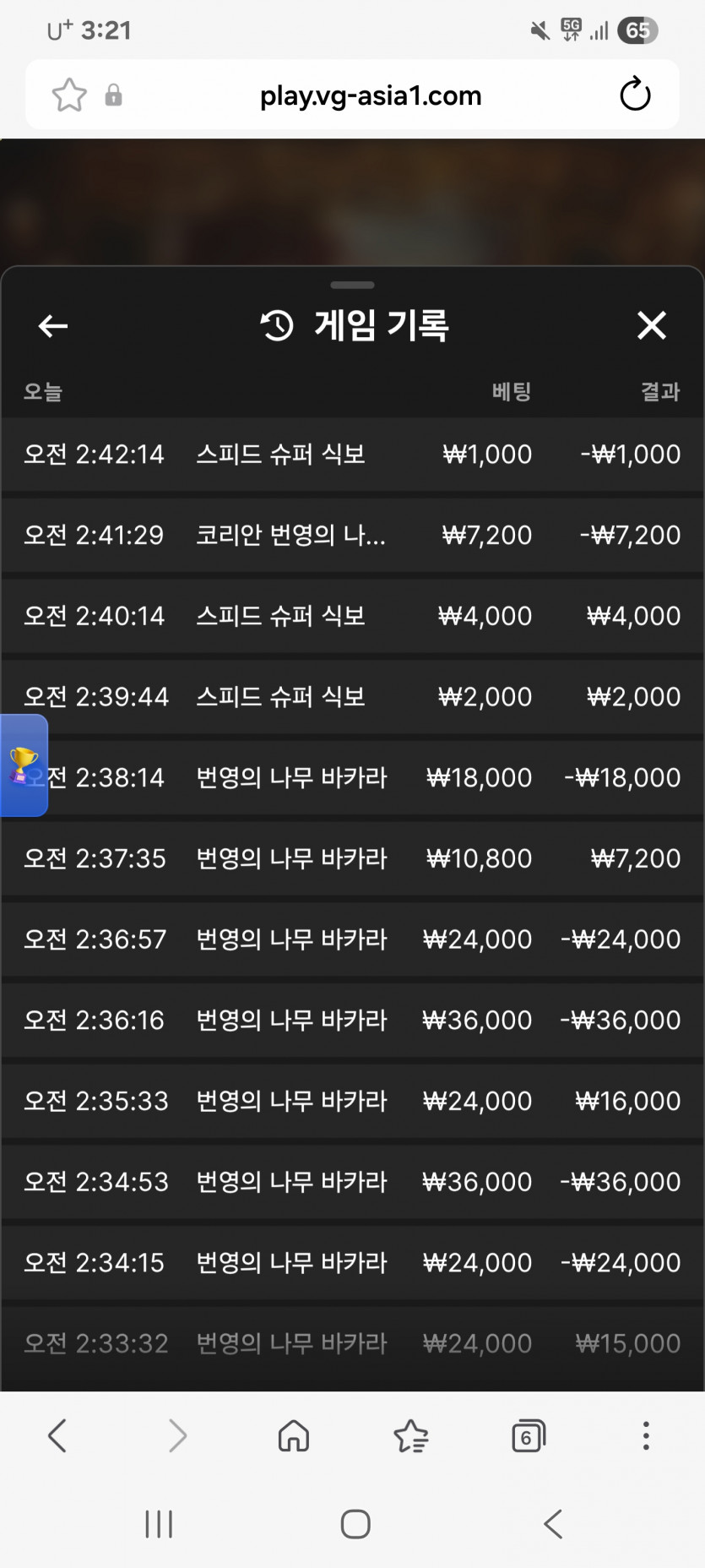Tap the system recent apps button
The image size is (705, 1568).
point(159,1524)
